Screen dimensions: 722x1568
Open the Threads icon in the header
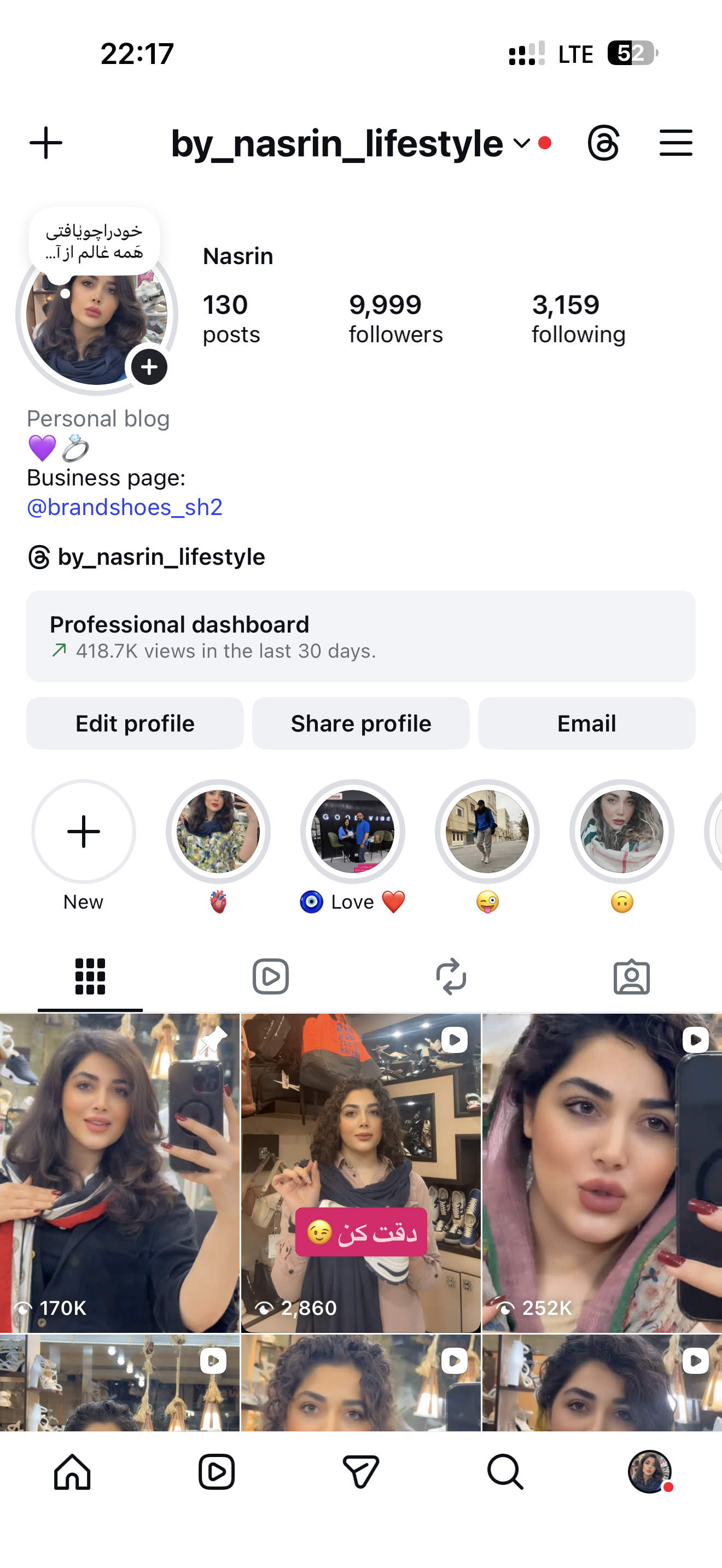pyautogui.click(x=603, y=143)
